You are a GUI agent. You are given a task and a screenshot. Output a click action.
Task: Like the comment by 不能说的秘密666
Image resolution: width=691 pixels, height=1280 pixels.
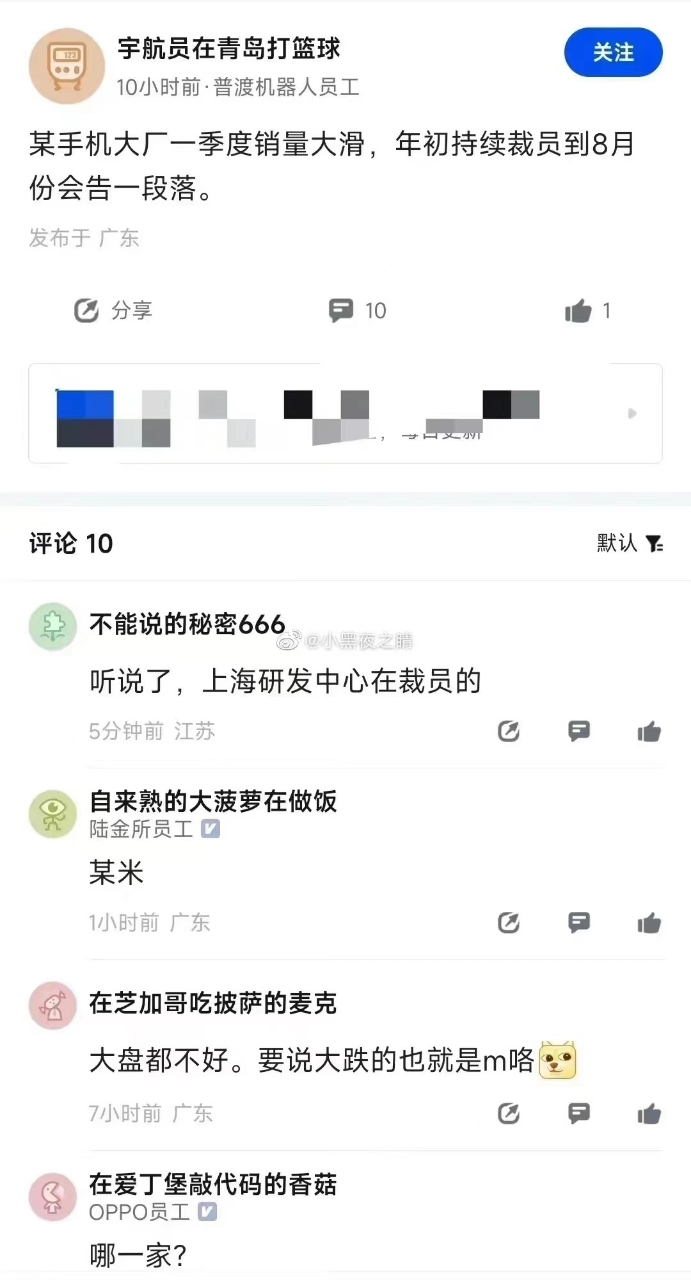click(x=649, y=731)
